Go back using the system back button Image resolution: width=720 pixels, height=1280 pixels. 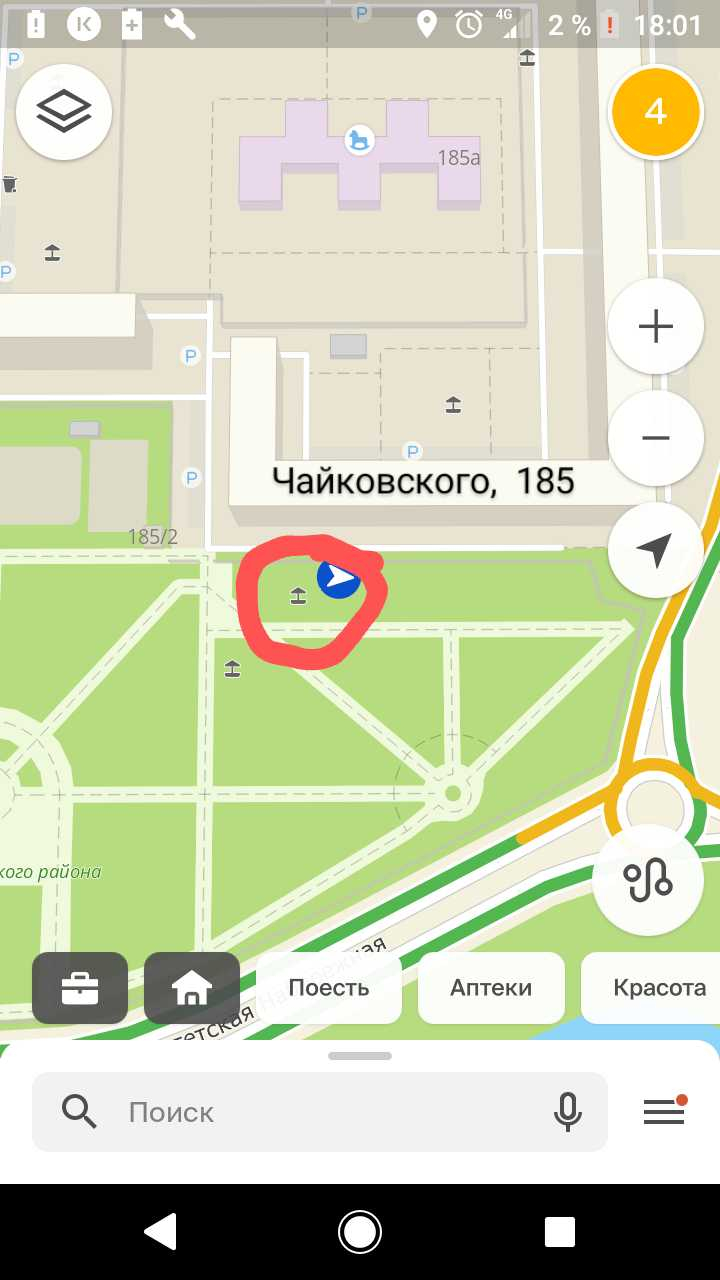tap(160, 1232)
